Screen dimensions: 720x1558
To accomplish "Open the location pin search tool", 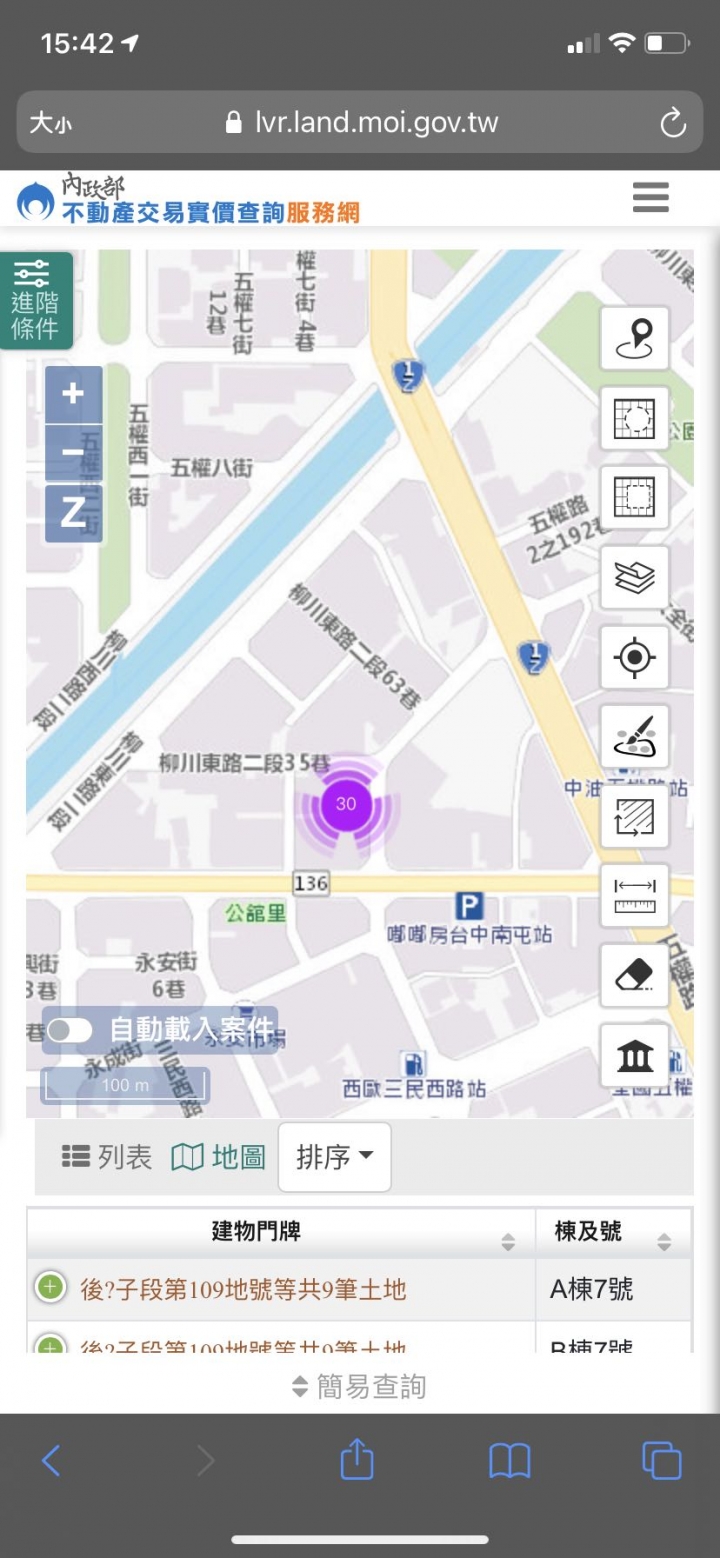I will 634,339.
